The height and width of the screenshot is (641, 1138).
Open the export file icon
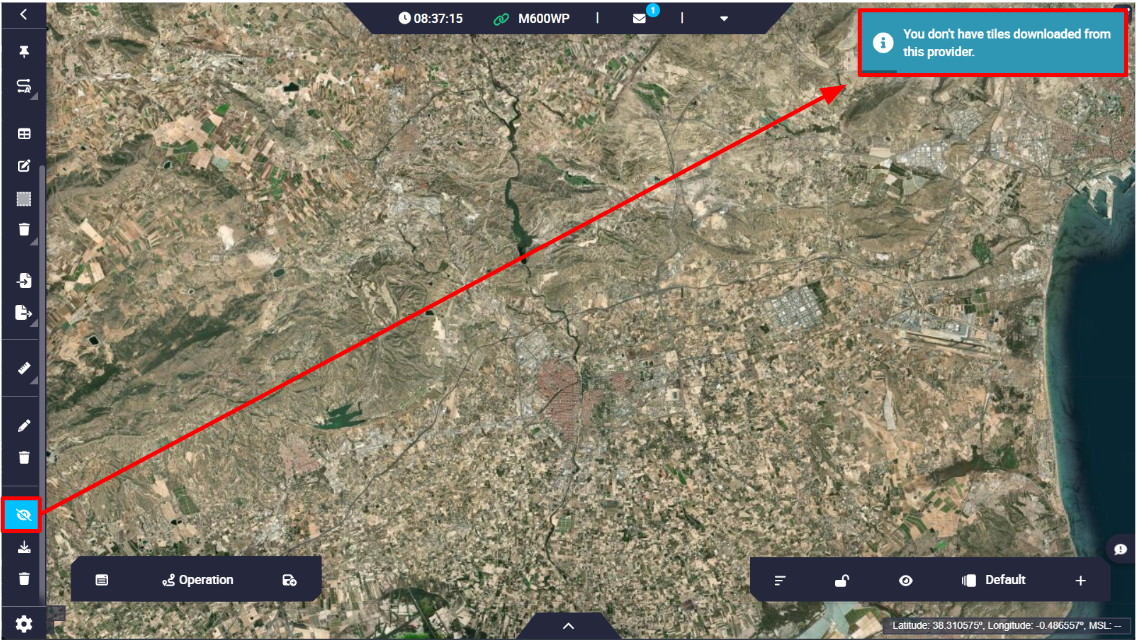(x=24, y=313)
